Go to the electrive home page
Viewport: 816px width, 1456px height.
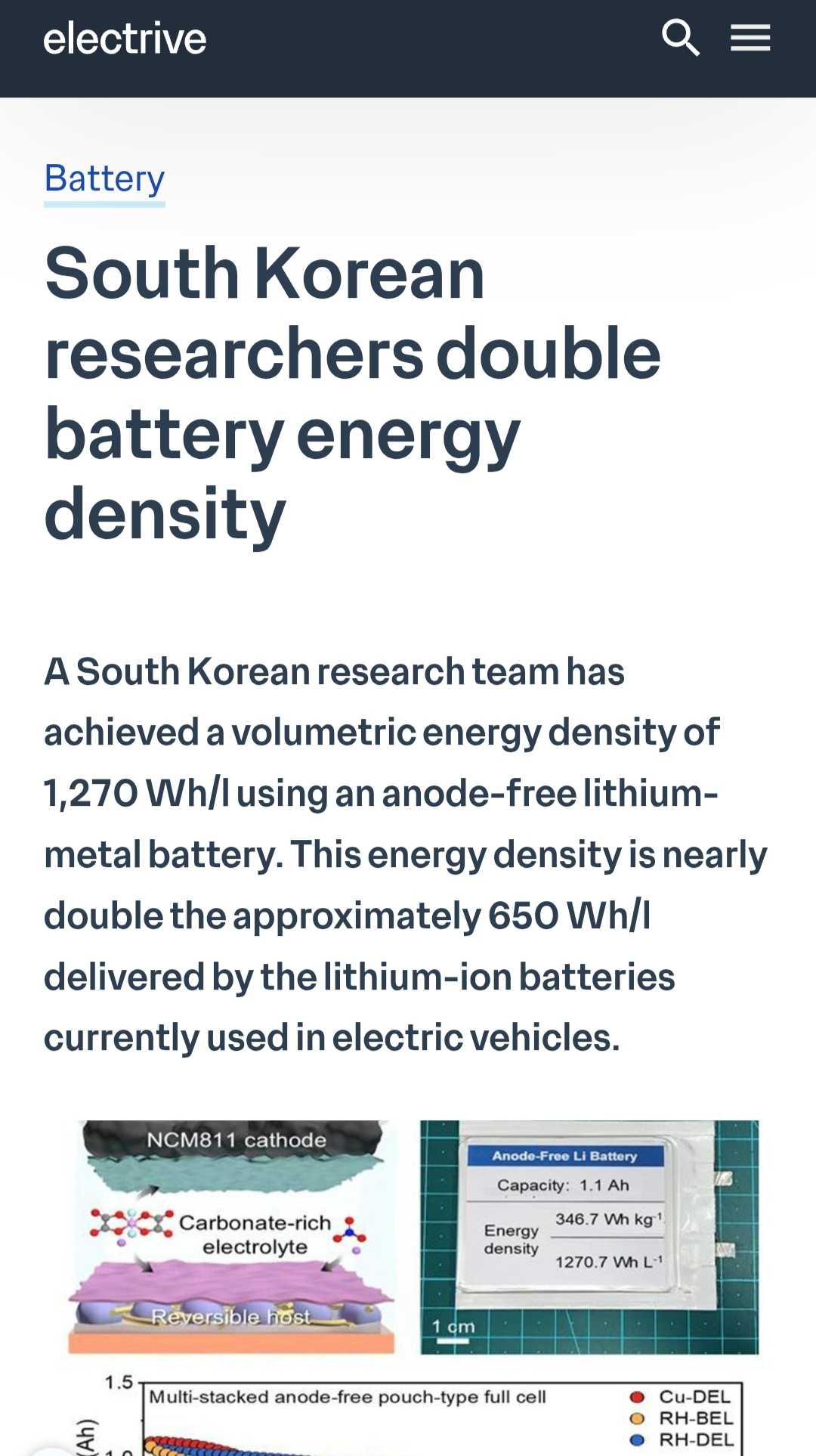[125, 39]
